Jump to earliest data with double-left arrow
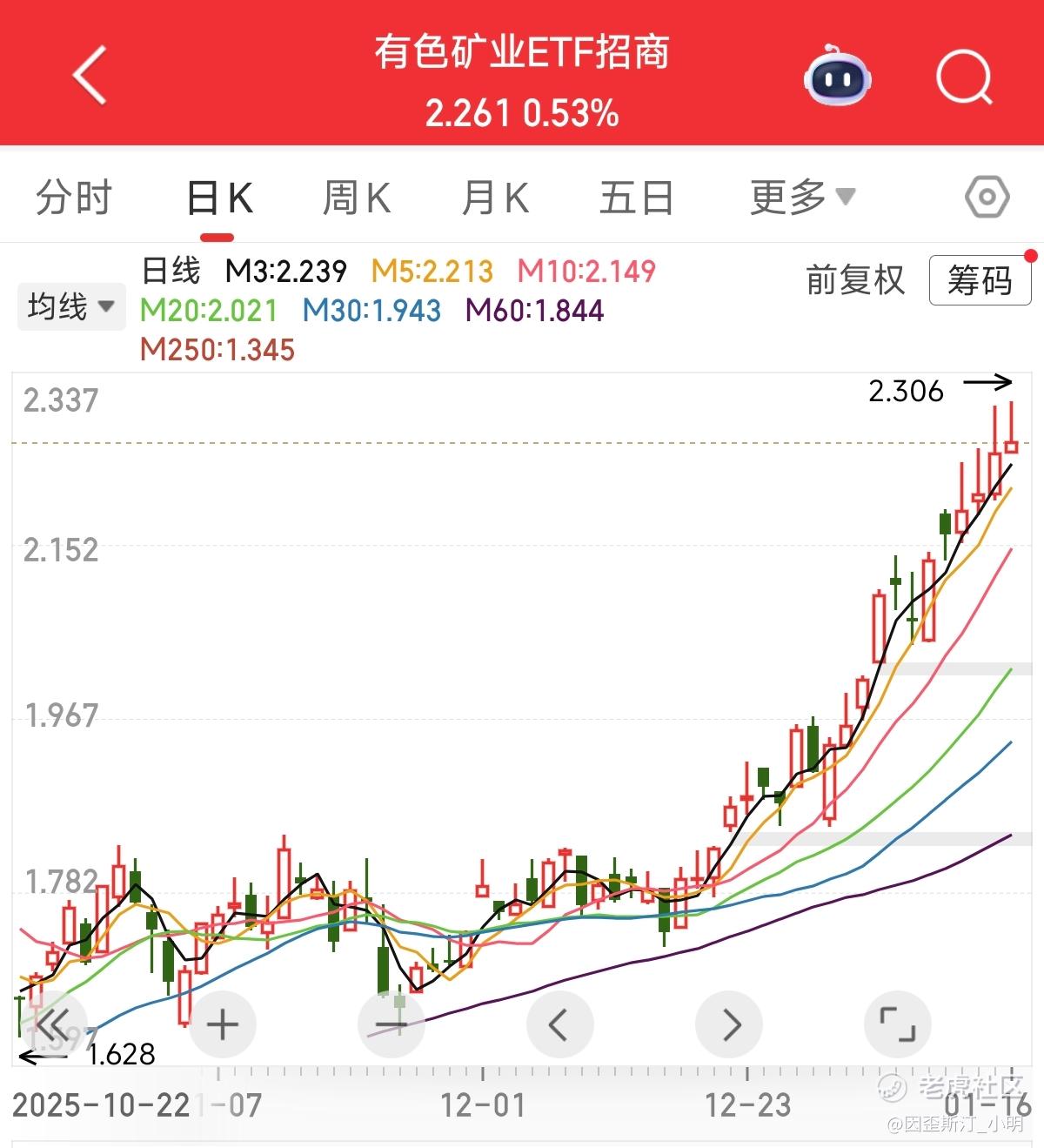 click(54, 1024)
